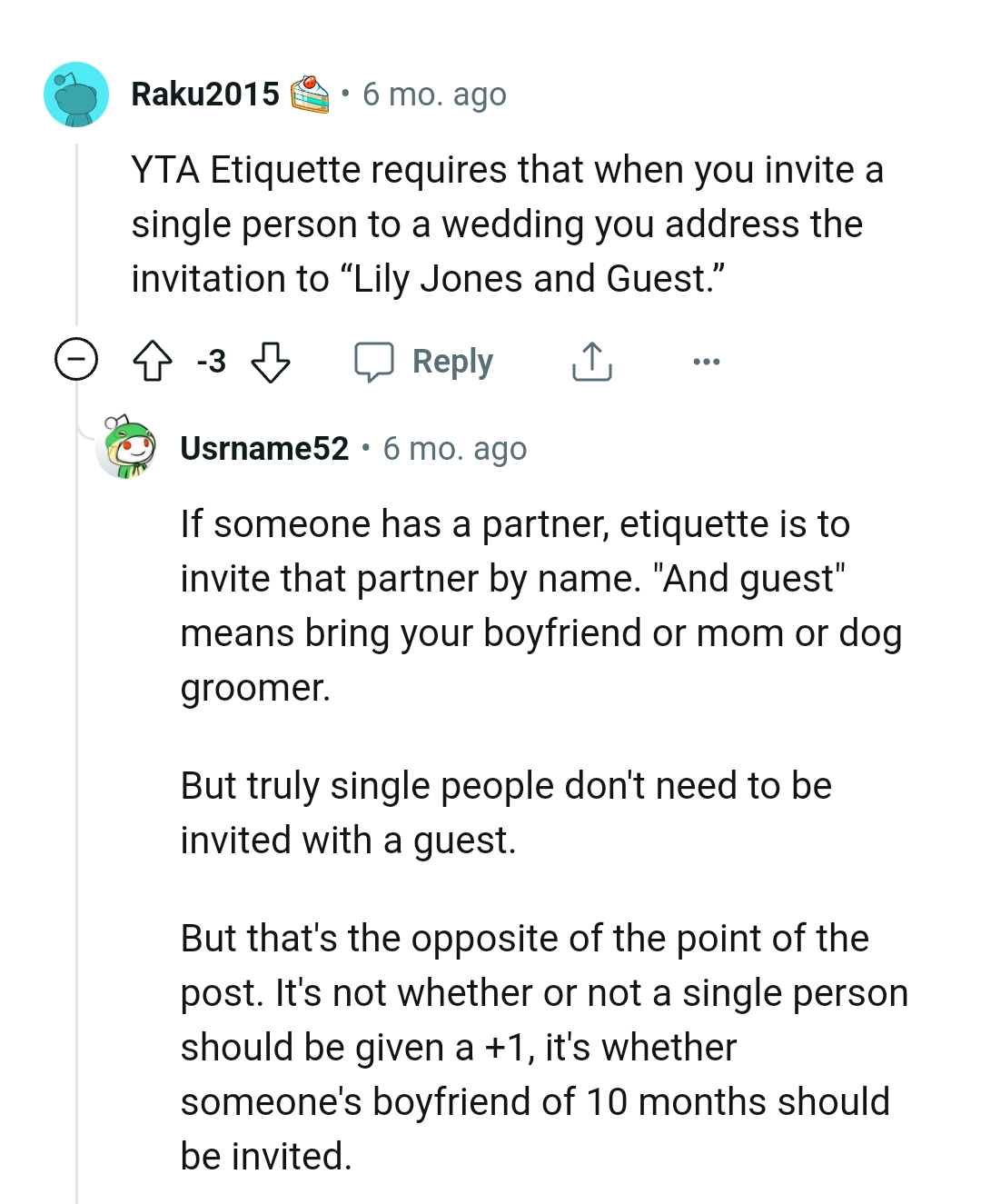The width and height of the screenshot is (981, 1204).
Task: Click the 6 mo. ago timestamp on Usrname52's reply
Action: [454, 447]
